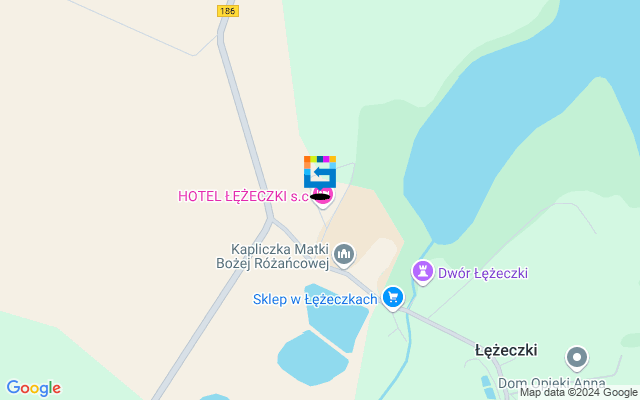The height and width of the screenshot is (400, 640).
Task: Tap the Sklep w Łężeczkach shop marker
Action: pos(393,297)
